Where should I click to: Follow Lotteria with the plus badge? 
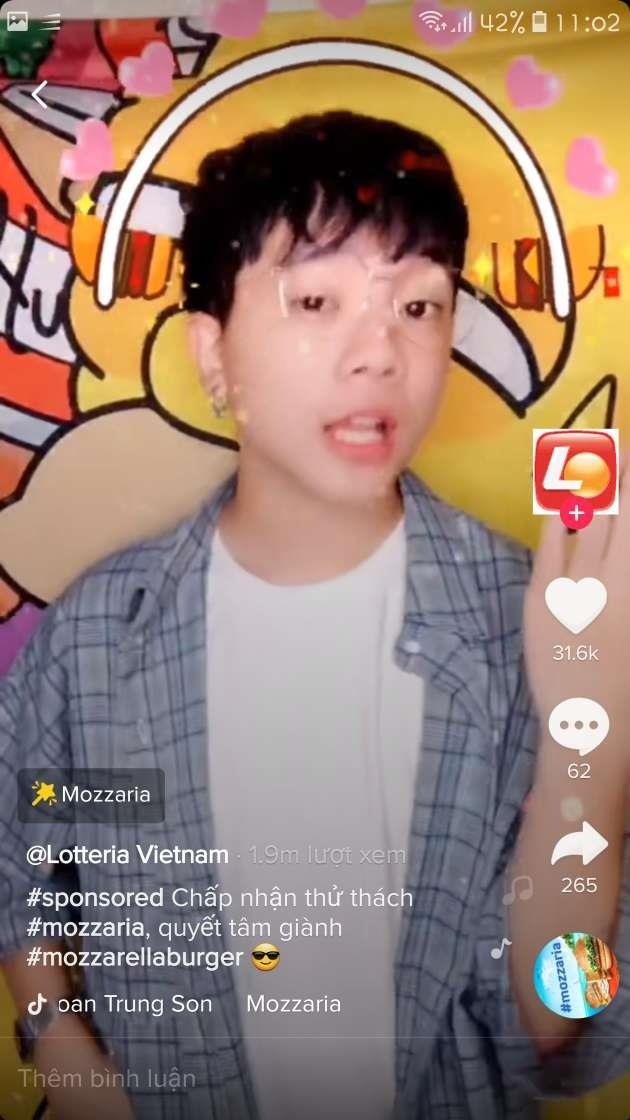click(576, 515)
